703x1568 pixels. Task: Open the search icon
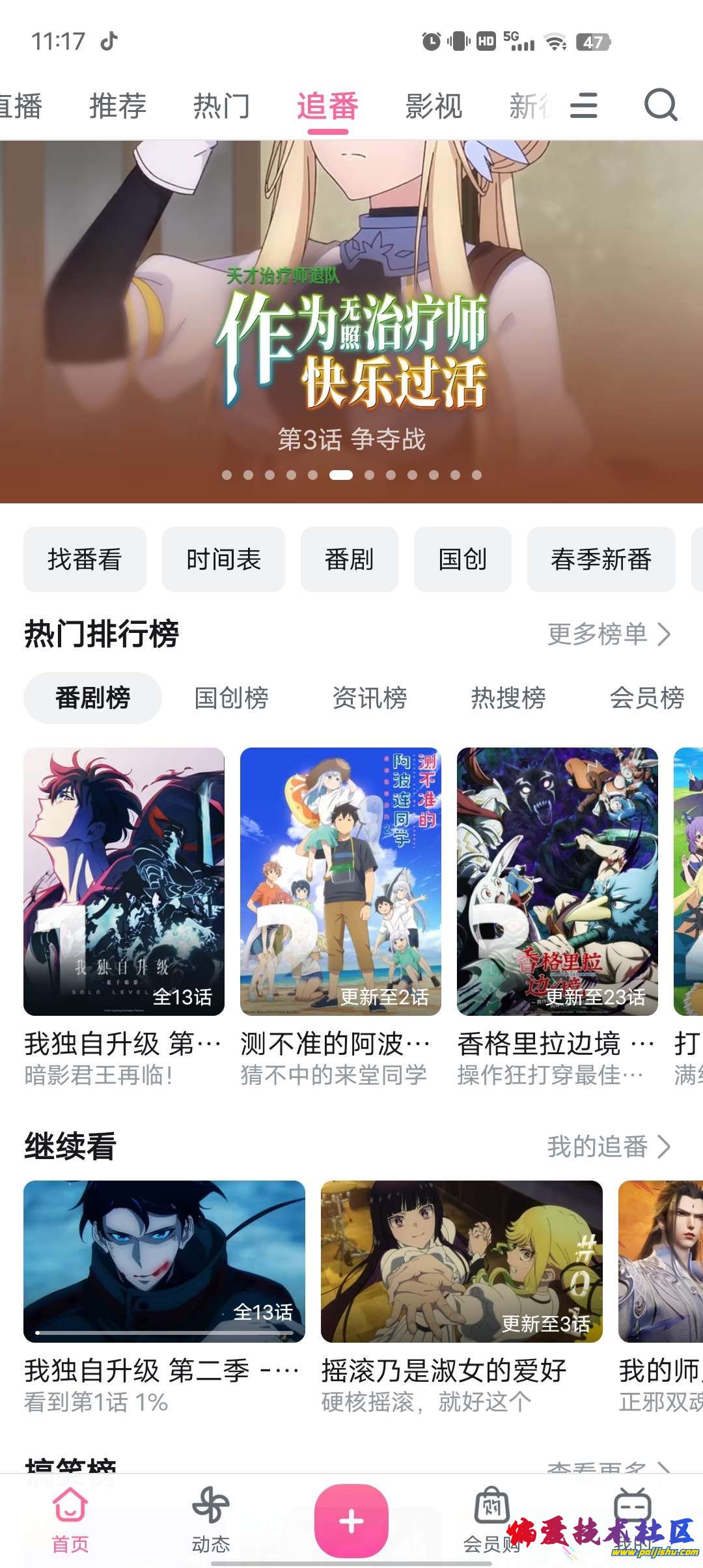pyautogui.click(x=661, y=105)
